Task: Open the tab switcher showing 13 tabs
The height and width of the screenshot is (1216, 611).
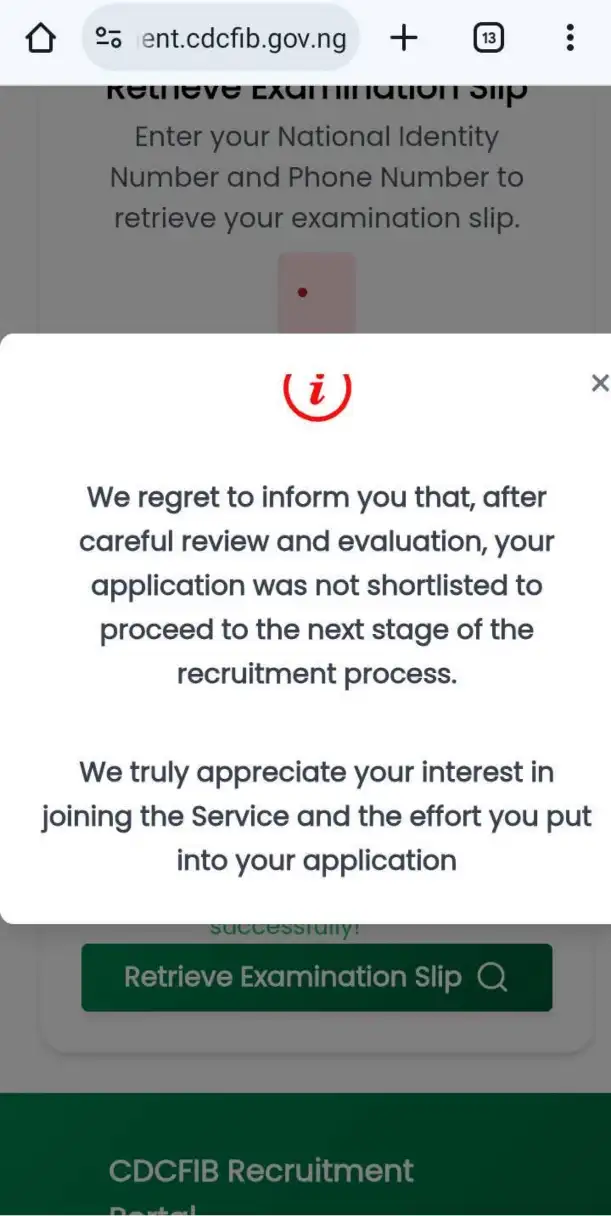Action: click(x=487, y=39)
